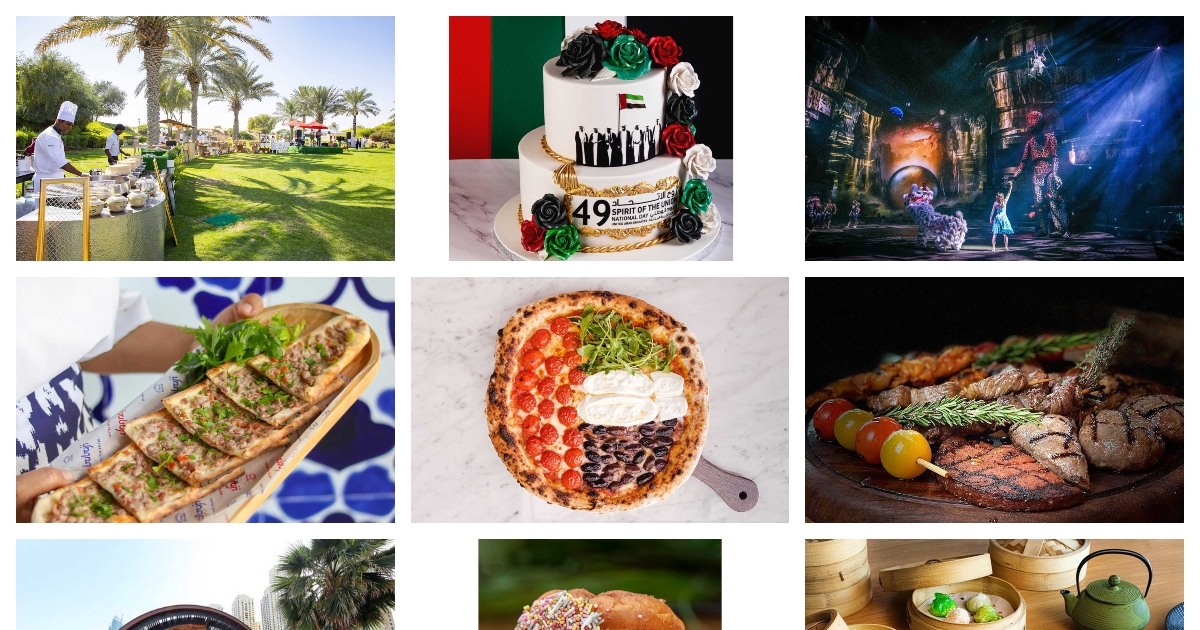View the stage show performance image
1200x630 pixels.
coord(994,138)
